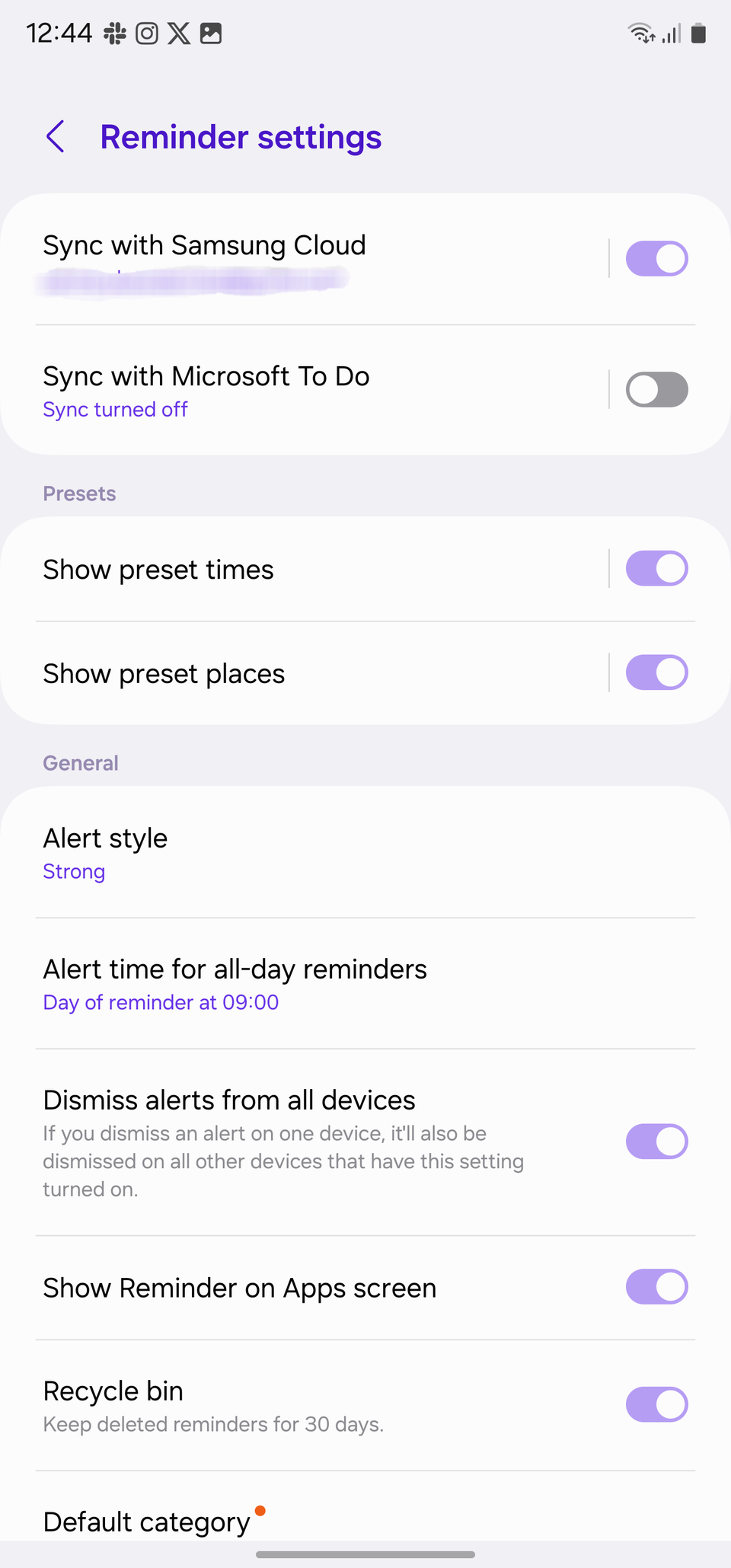This screenshot has width=731, height=1568.
Task: Enable Sync with Microsoft To Do
Action: [656, 389]
